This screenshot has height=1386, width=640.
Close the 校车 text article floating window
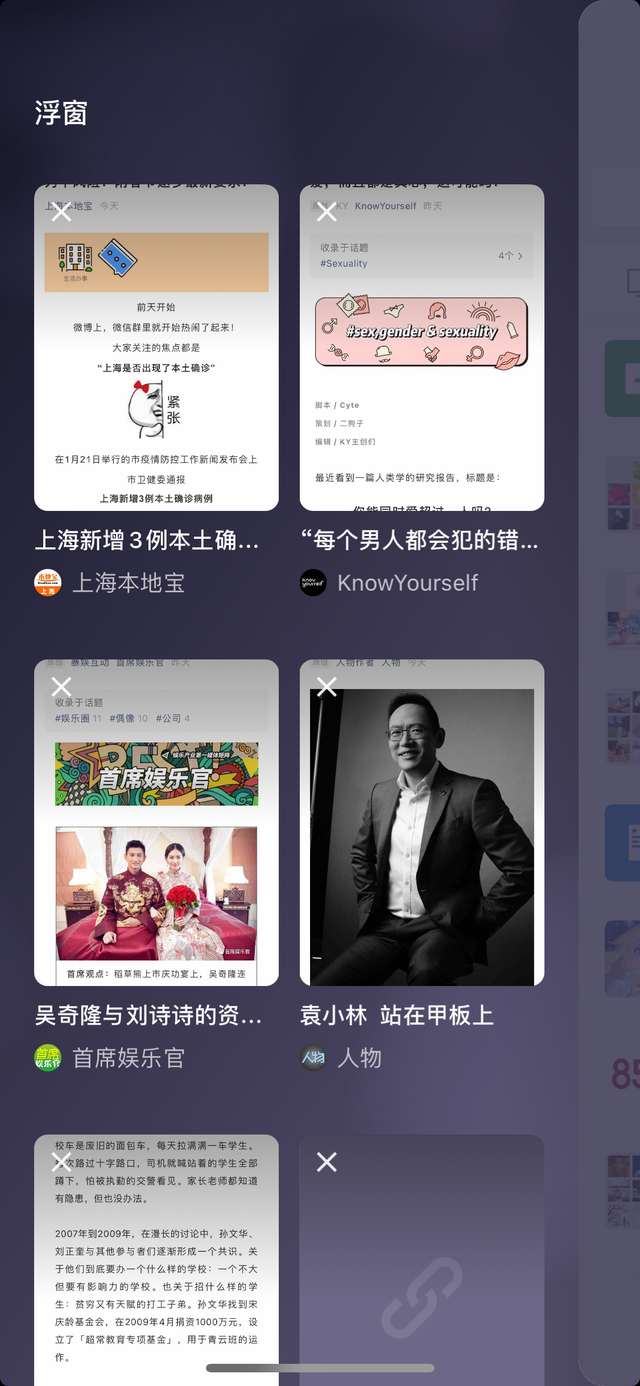pos(61,1162)
